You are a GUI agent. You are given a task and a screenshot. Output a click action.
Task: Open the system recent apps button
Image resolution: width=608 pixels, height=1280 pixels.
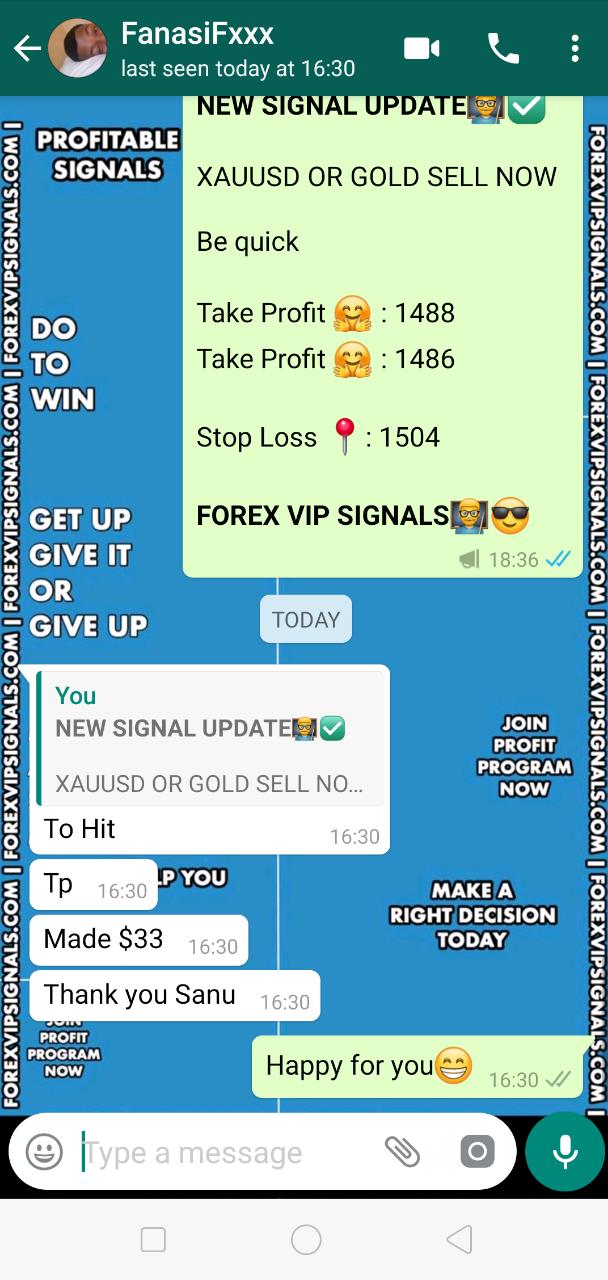click(153, 1240)
